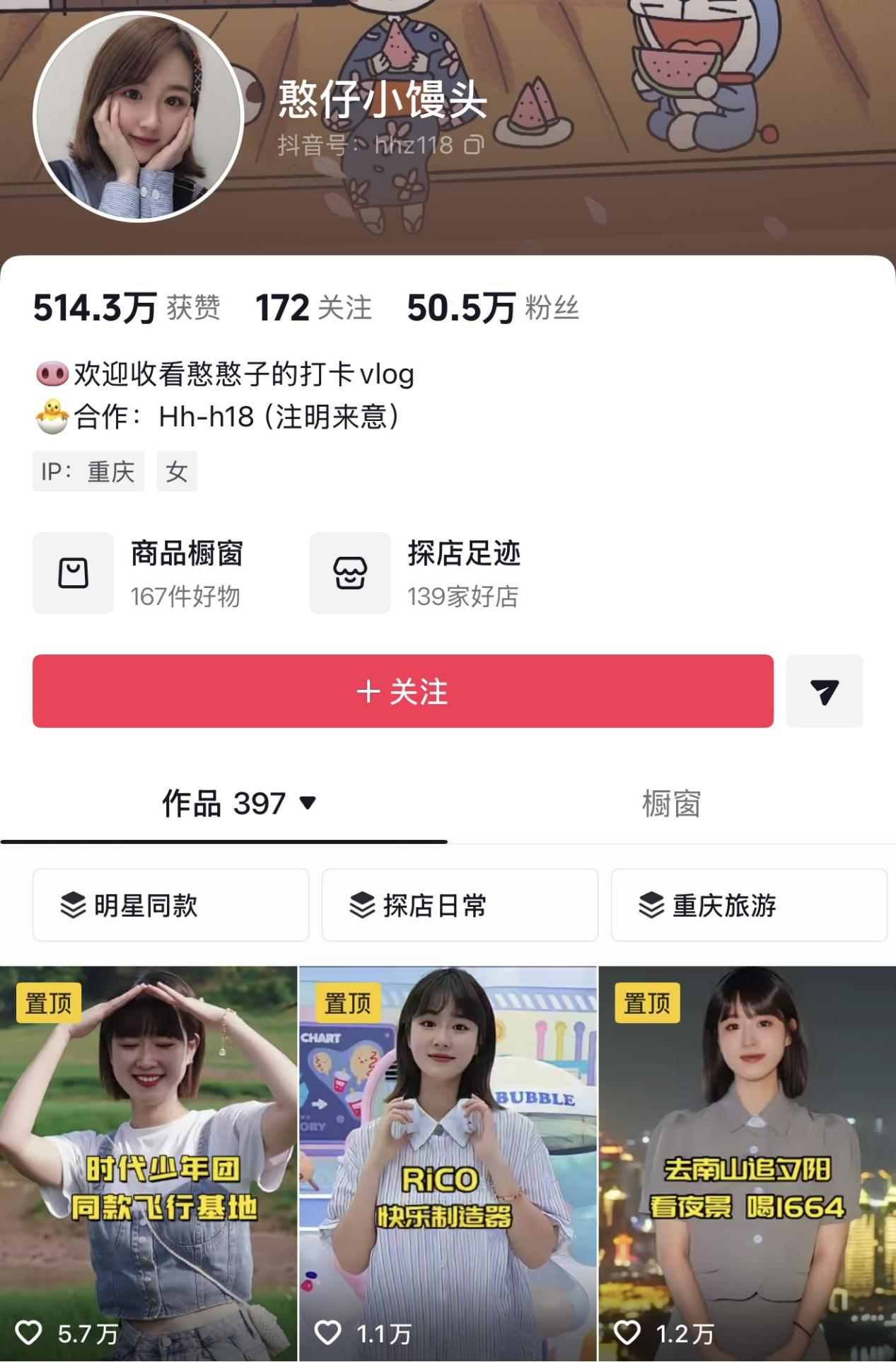This screenshot has height=1362, width=896.
Task: Tap the paper plane message icon
Action: (x=824, y=691)
